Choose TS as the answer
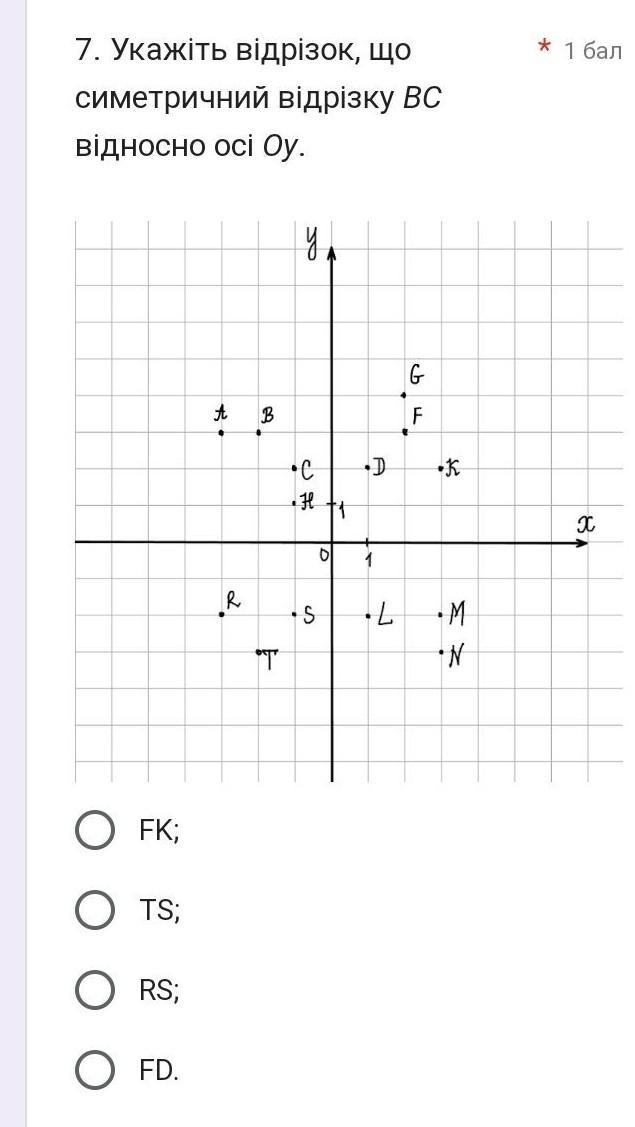This screenshot has height=1127, width=635. click(x=95, y=910)
